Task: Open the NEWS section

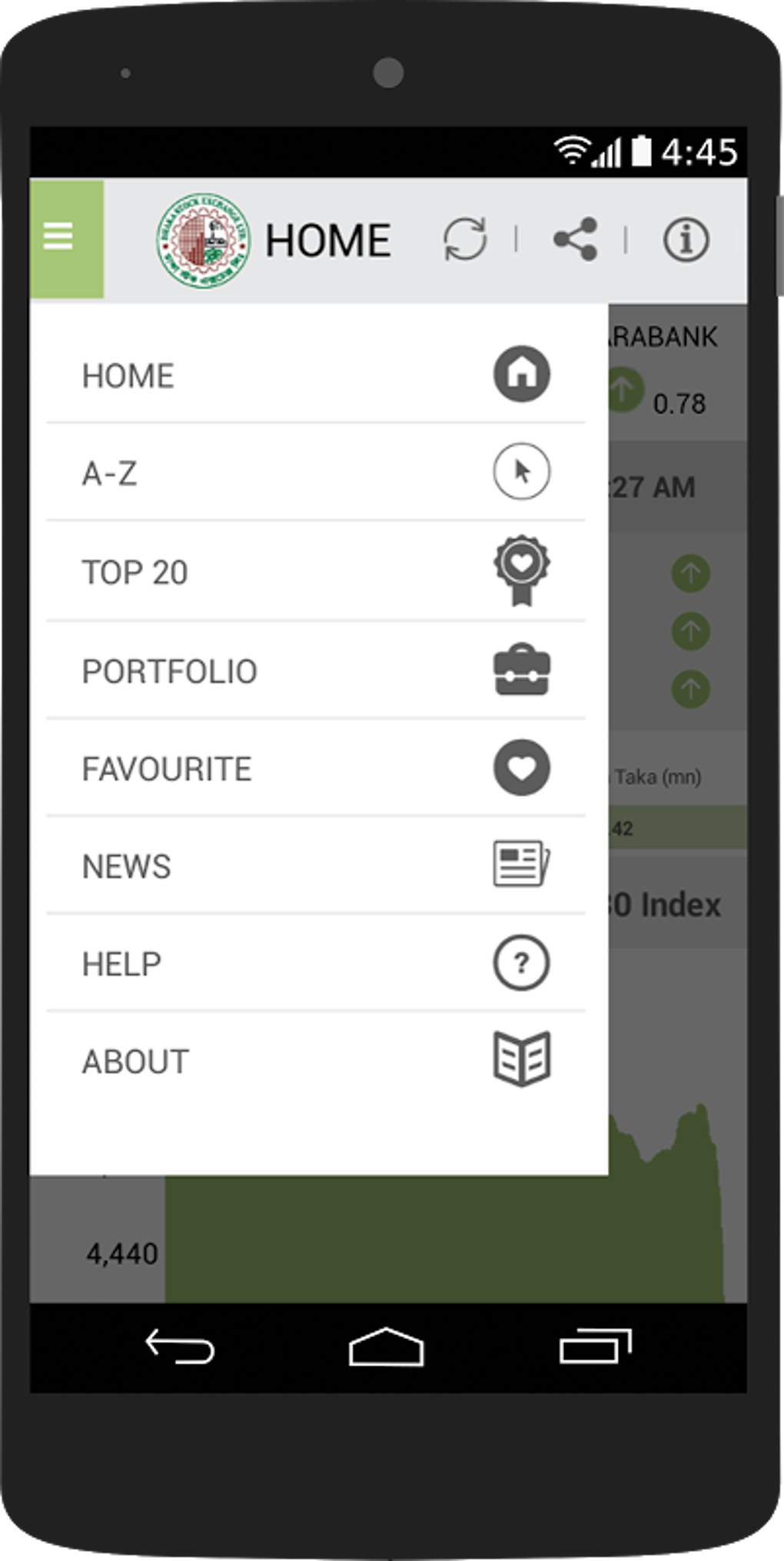Action: 316,866
